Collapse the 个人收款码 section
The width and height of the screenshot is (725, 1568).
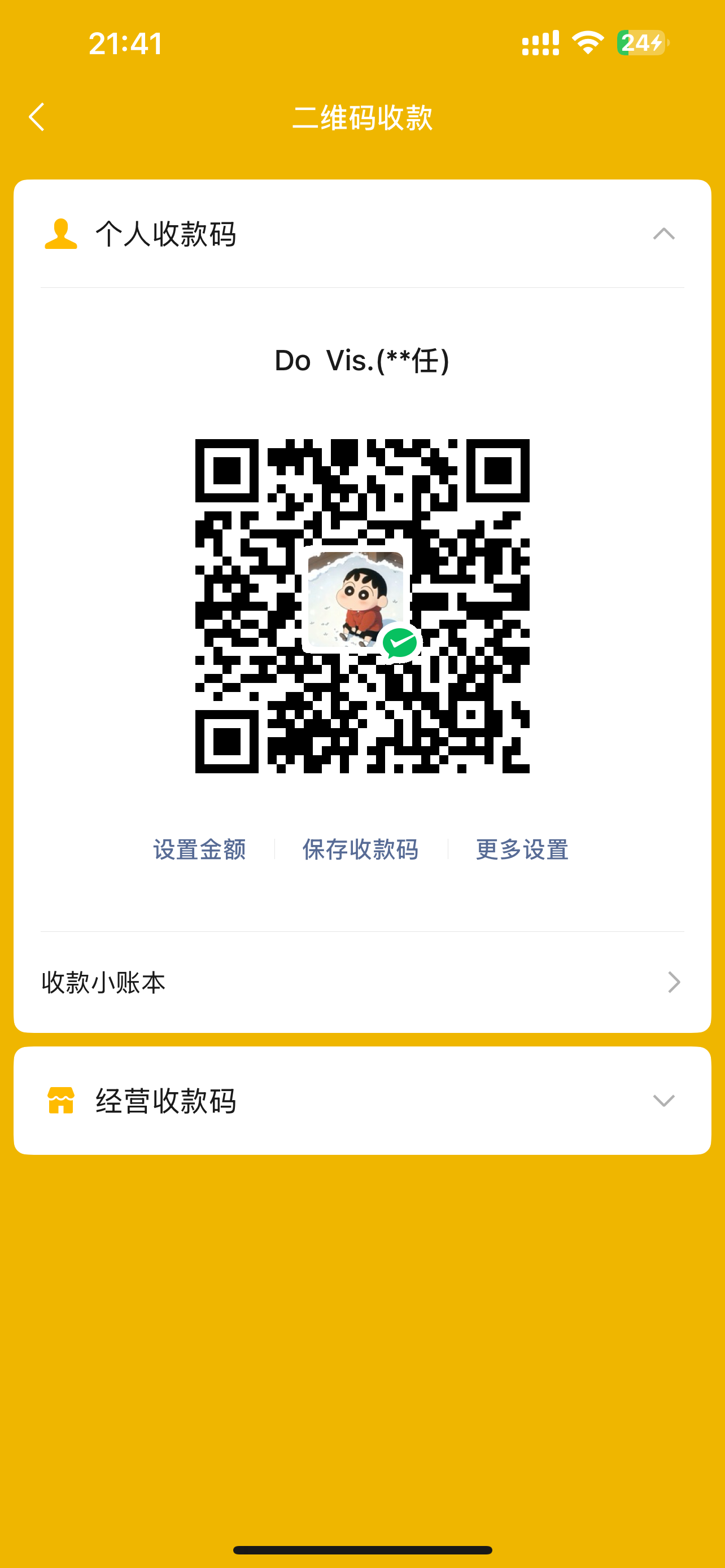point(663,234)
